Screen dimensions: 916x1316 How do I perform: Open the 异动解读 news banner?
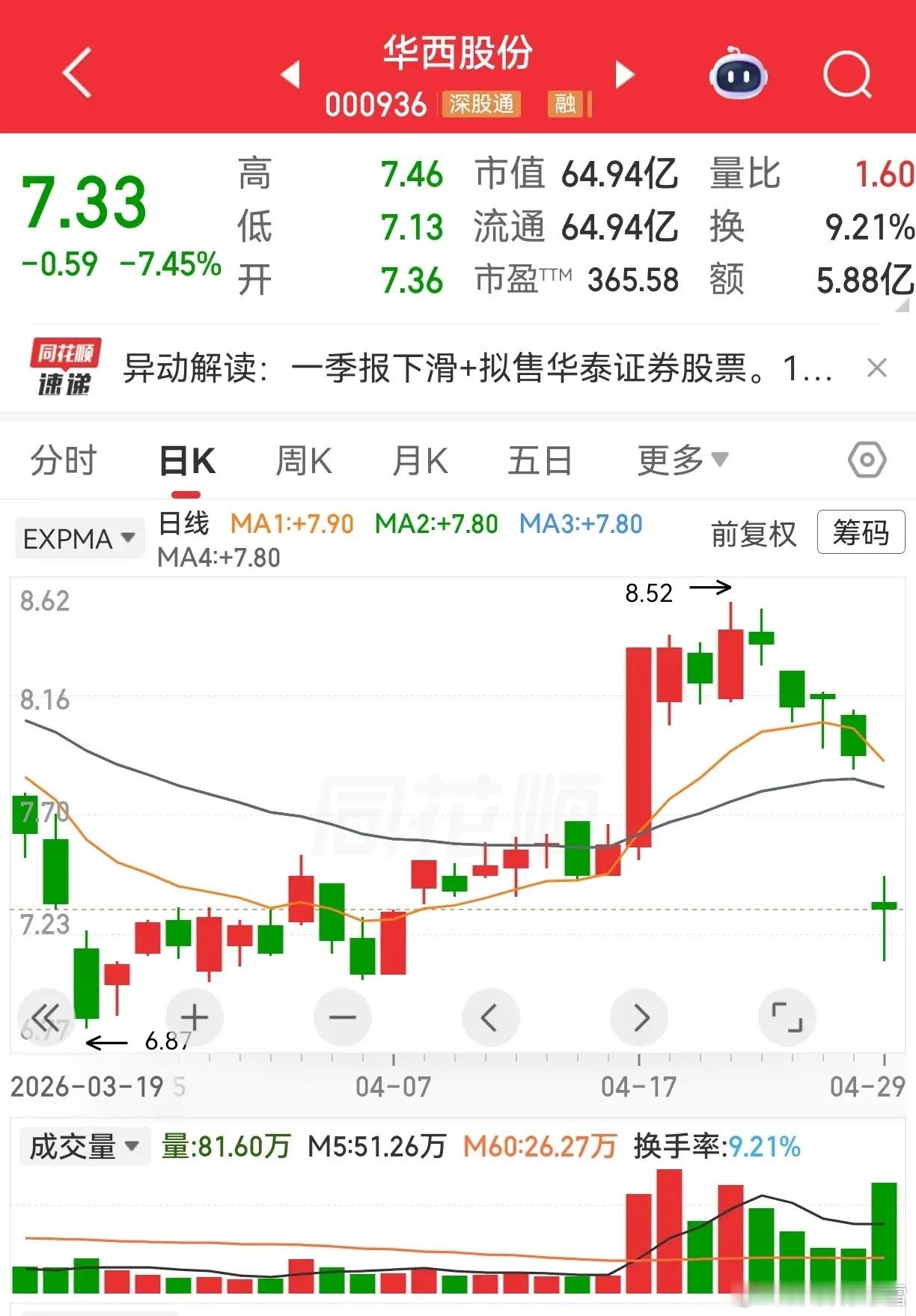click(477, 369)
